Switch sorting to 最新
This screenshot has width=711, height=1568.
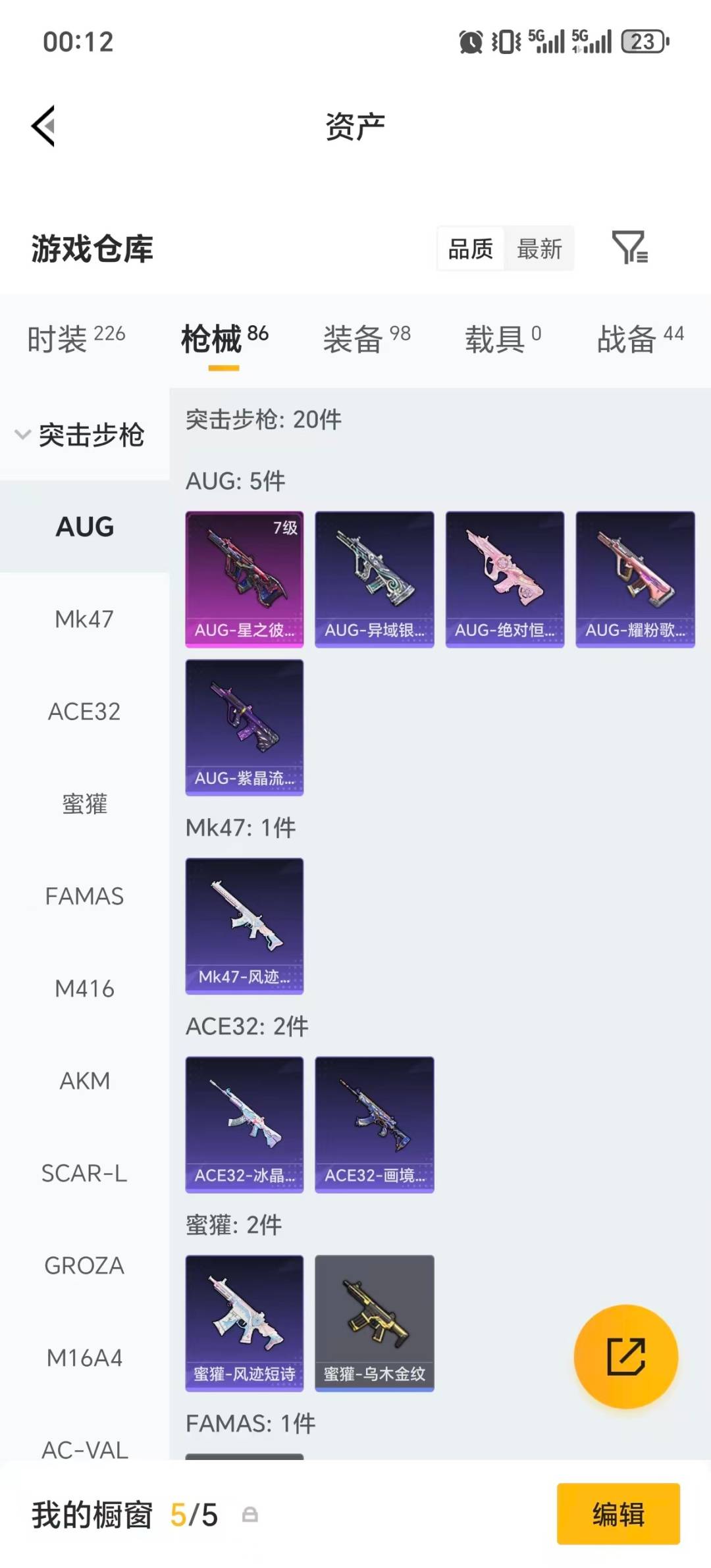click(539, 248)
